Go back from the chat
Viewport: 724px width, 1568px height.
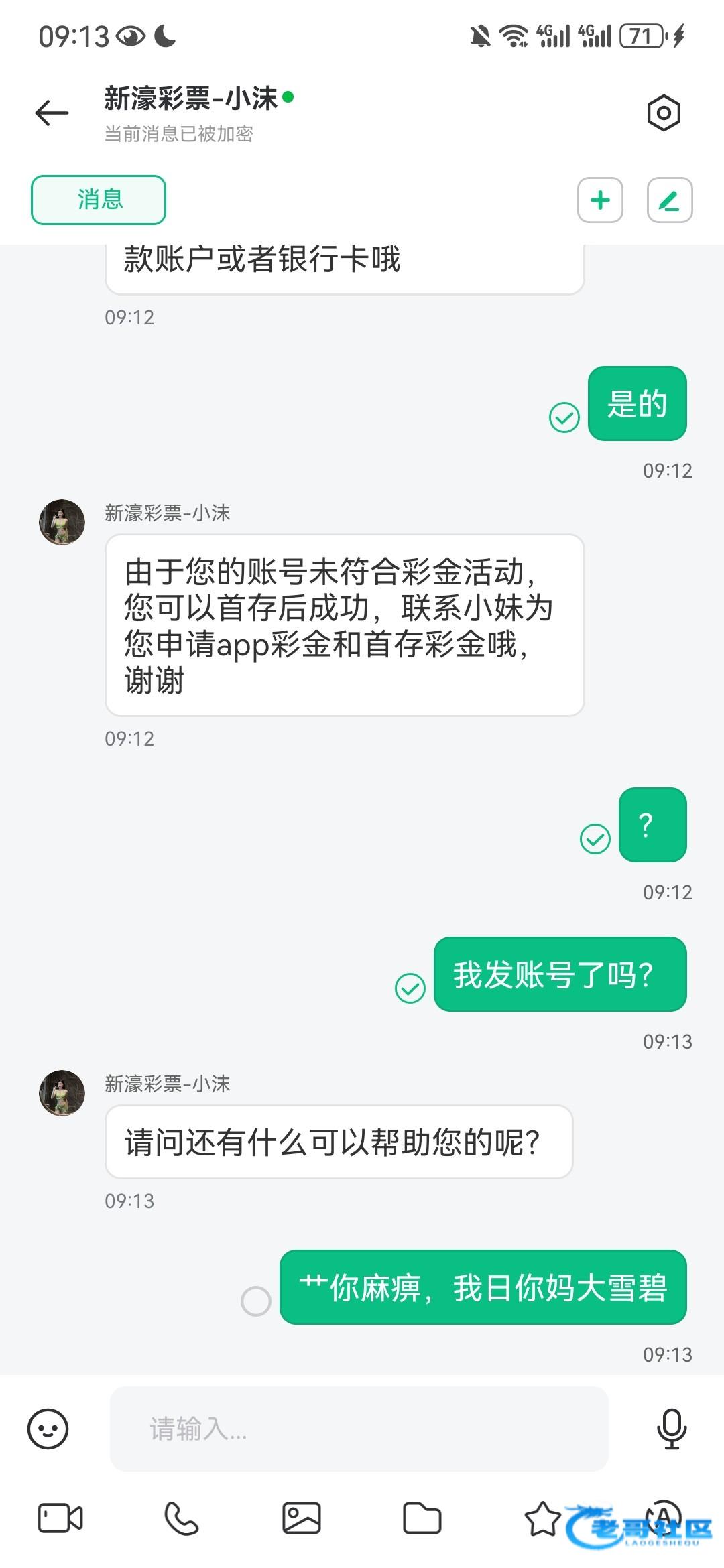point(52,113)
